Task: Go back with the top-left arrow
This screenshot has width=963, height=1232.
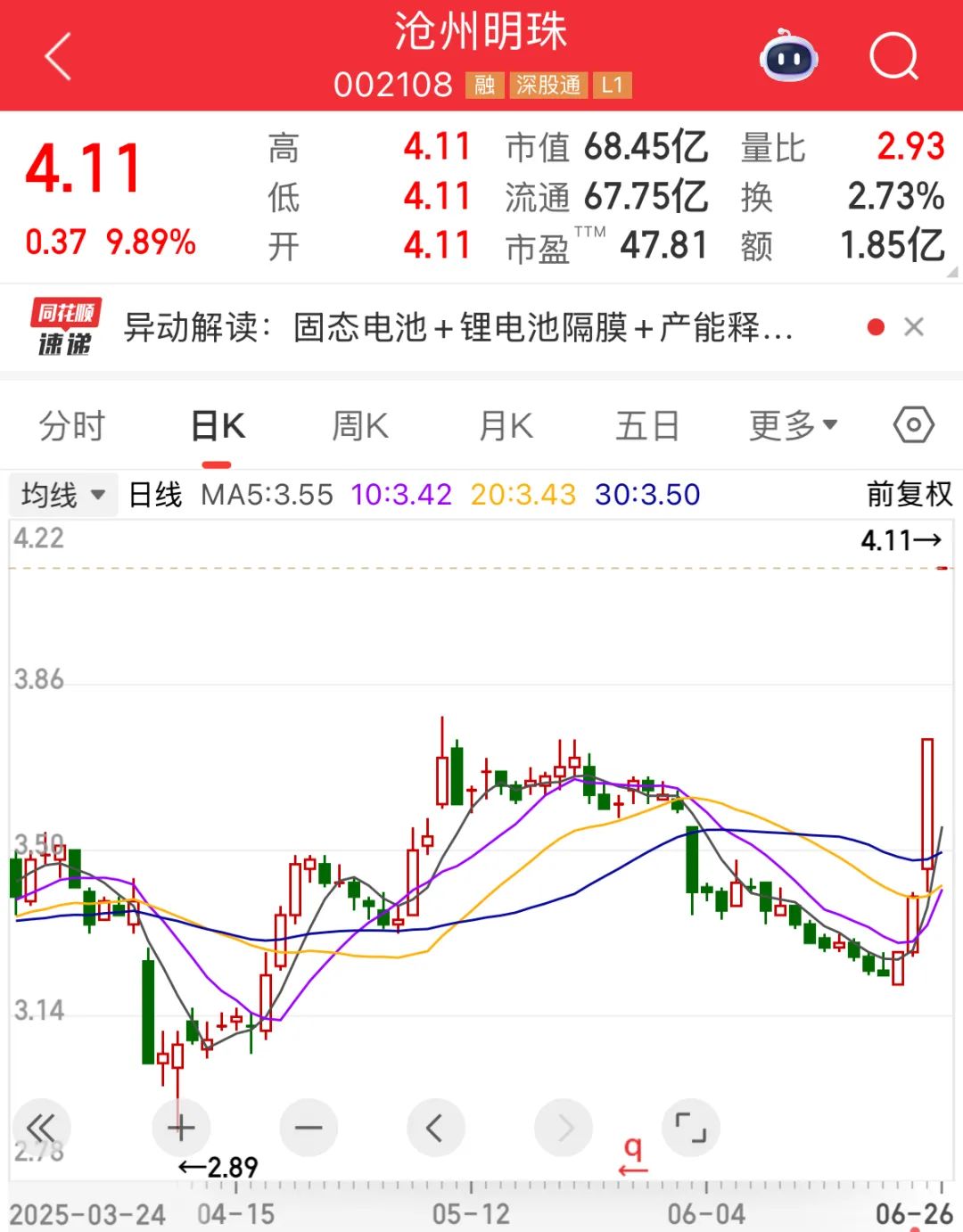Action: pyautogui.click(x=59, y=57)
